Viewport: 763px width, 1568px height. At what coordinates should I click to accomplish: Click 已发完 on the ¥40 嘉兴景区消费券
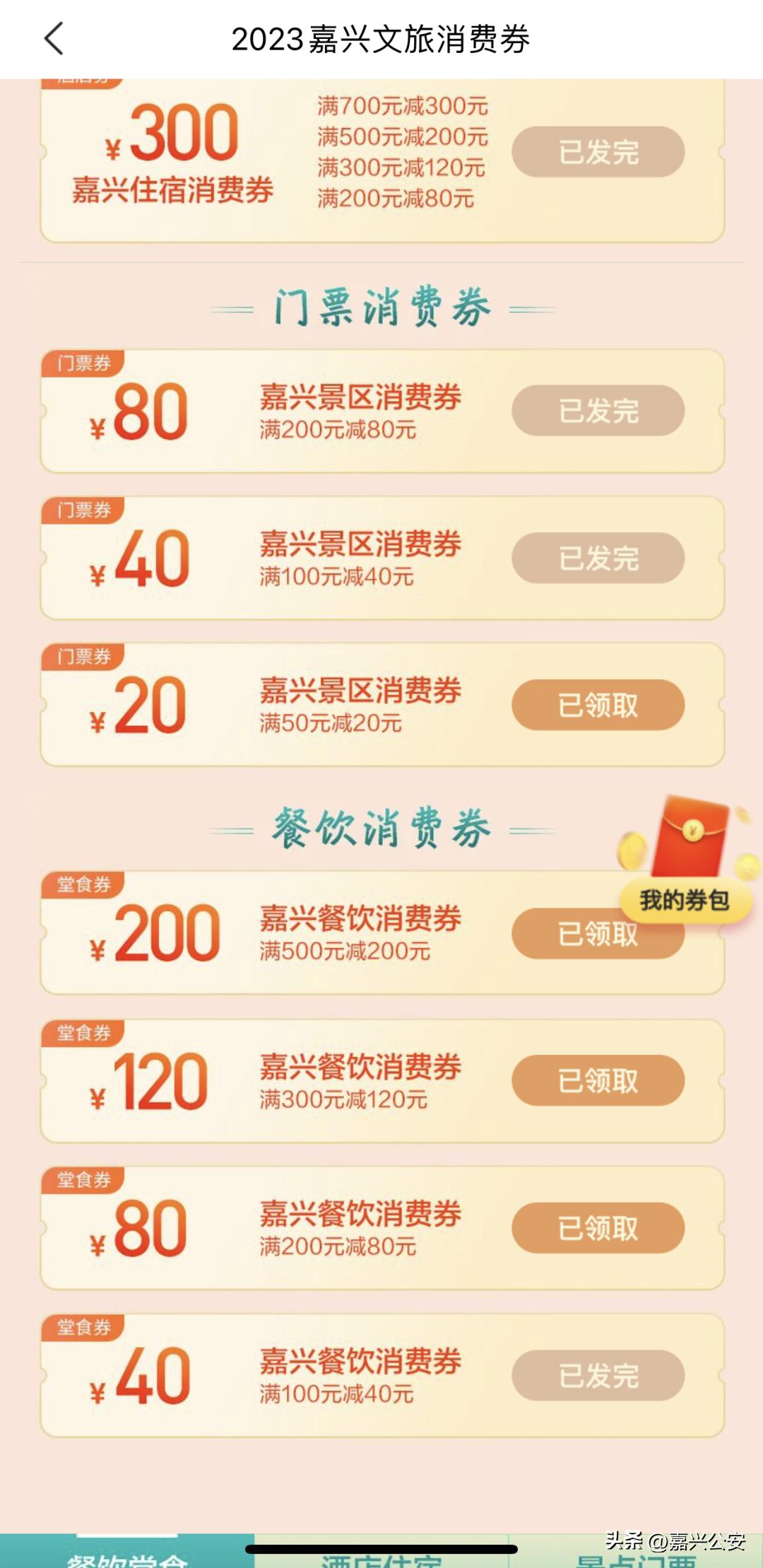coord(598,558)
